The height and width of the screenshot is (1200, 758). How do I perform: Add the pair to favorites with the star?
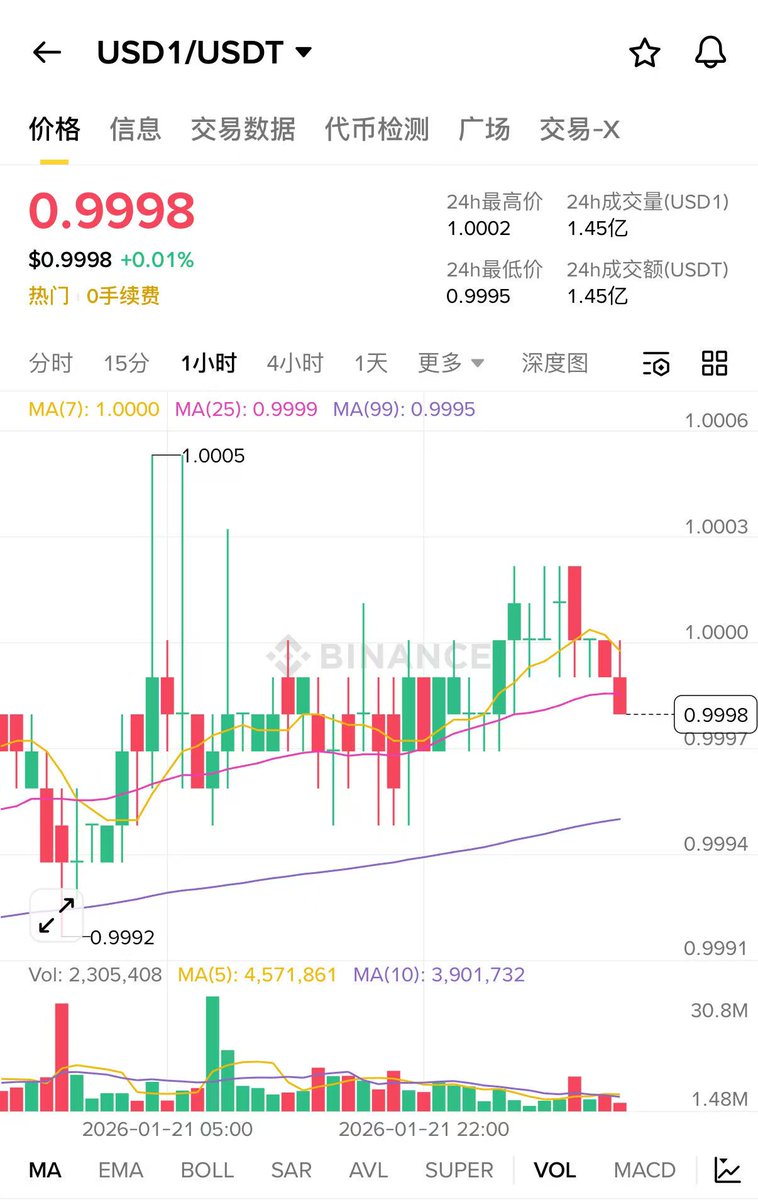point(645,53)
